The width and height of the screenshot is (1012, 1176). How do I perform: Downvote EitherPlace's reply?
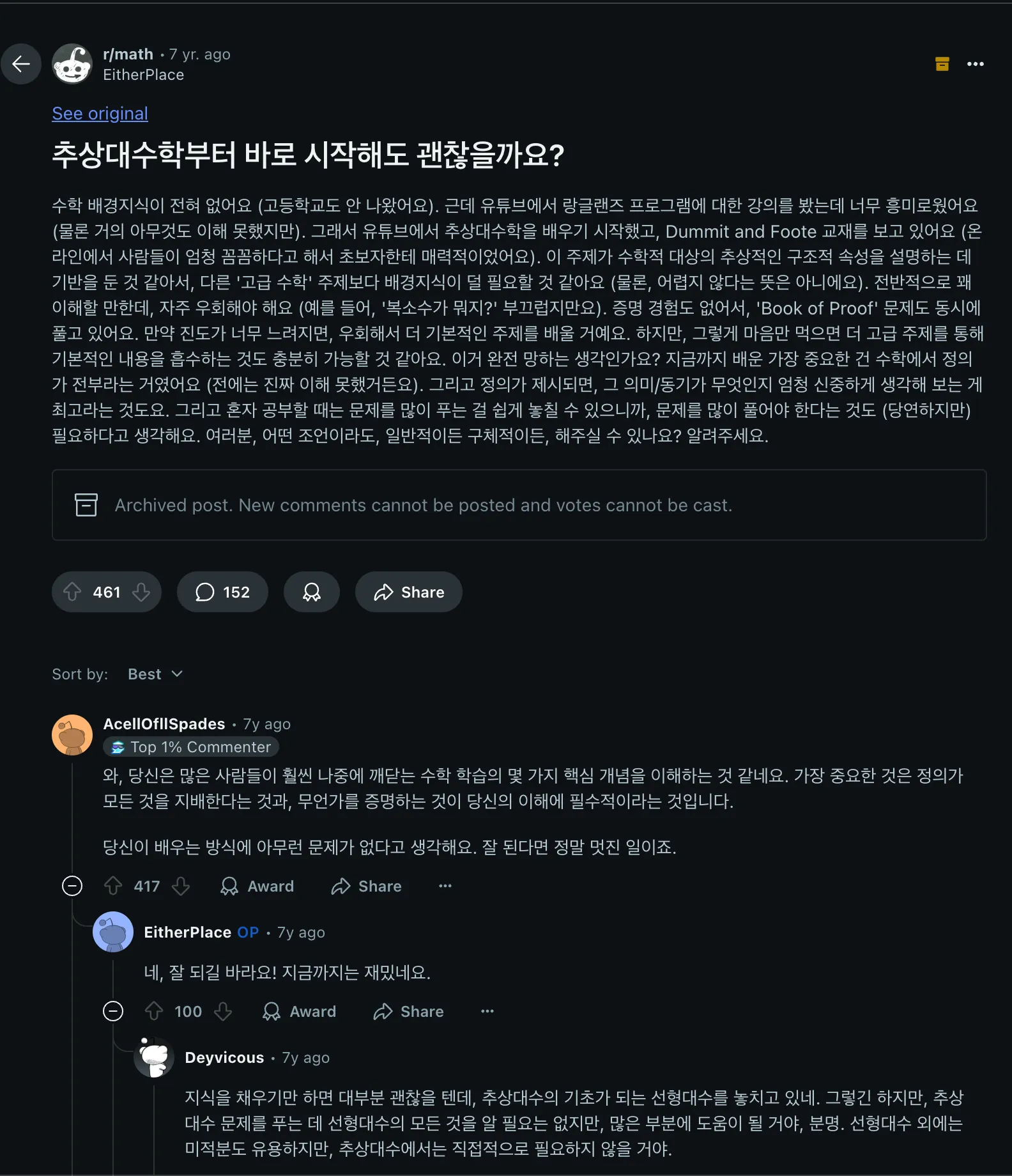[223, 1011]
